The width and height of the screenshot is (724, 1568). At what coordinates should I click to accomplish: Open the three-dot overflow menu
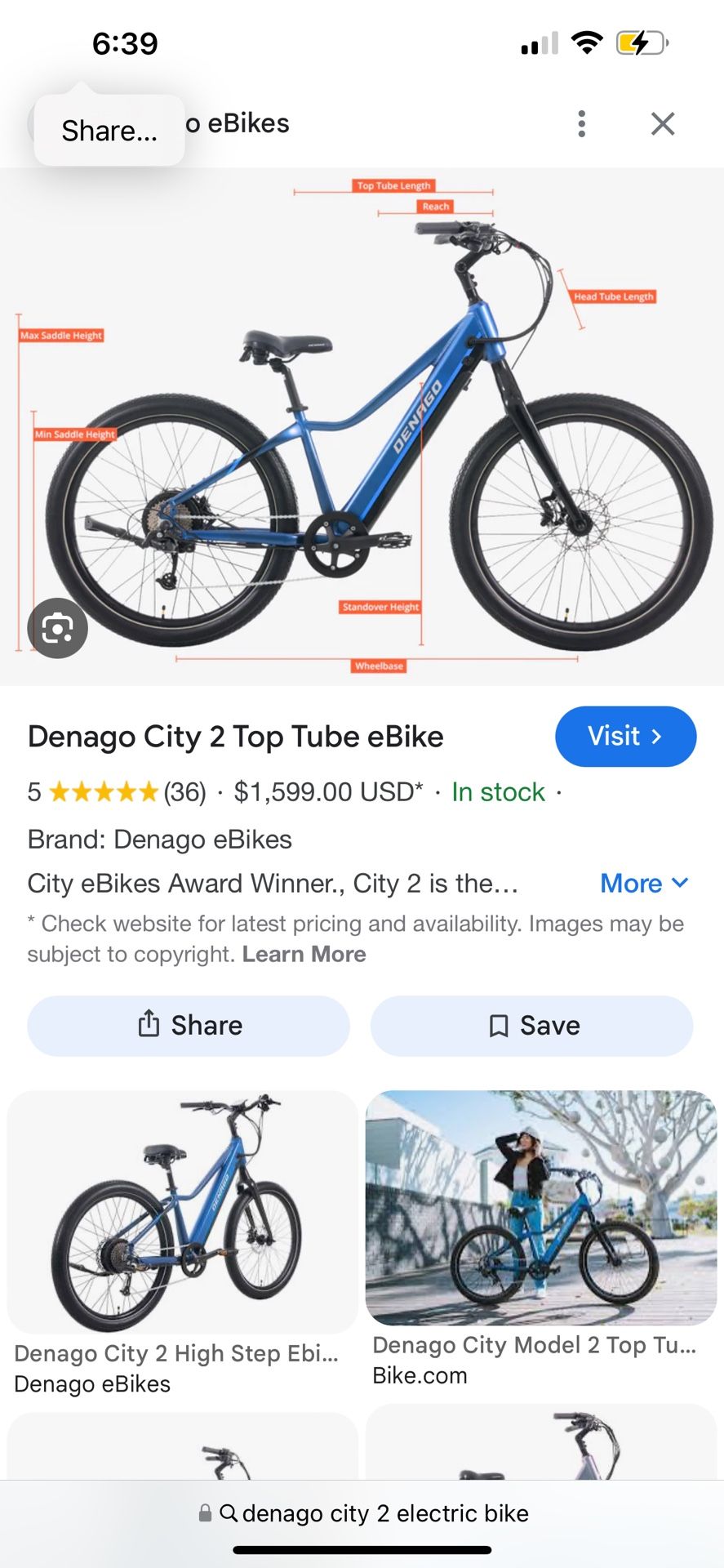click(x=581, y=124)
